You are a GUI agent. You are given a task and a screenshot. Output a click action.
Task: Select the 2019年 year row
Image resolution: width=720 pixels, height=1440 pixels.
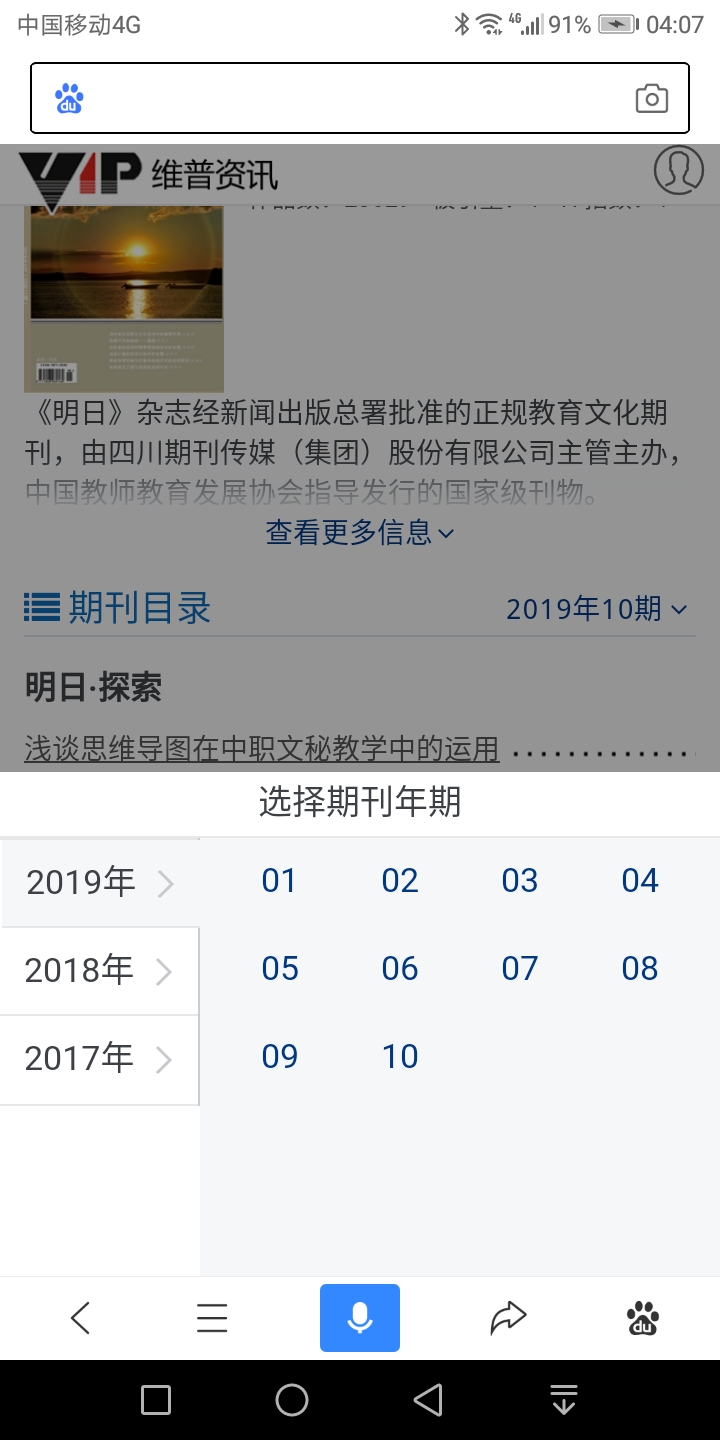(x=100, y=883)
